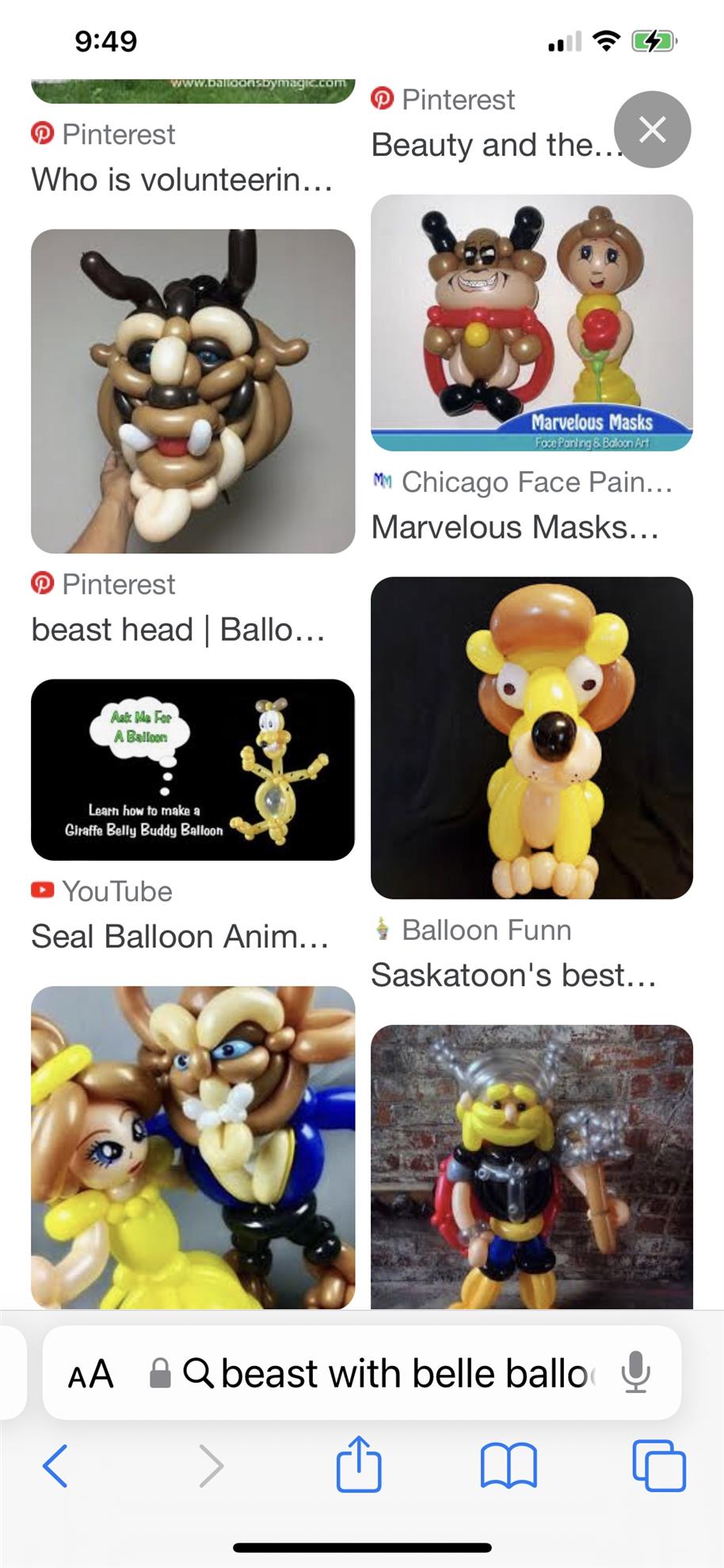
Task: Close the image results panel
Action: point(652,129)
